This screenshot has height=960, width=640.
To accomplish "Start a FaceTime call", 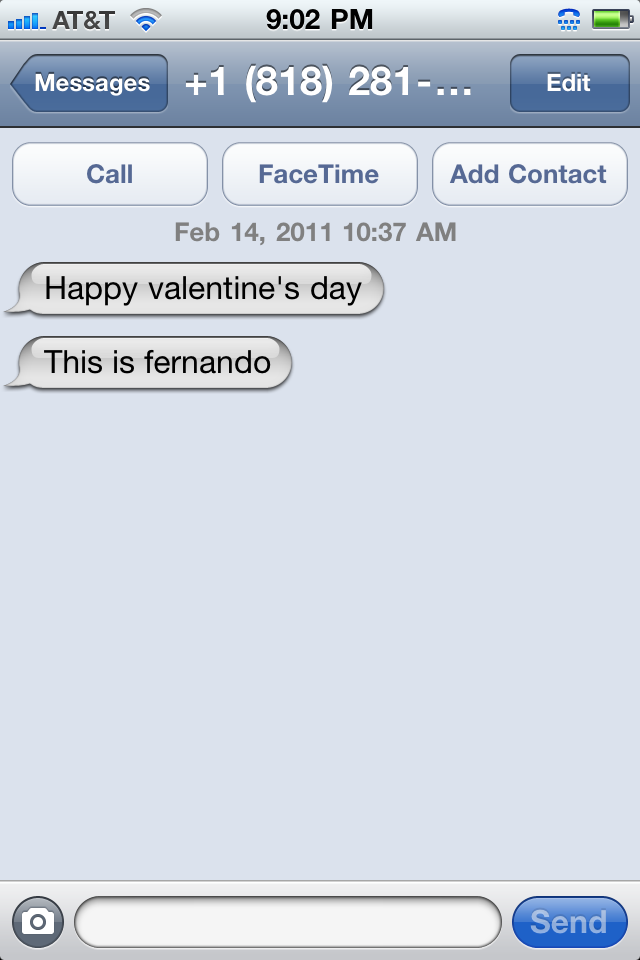I will tap(320, 174).
